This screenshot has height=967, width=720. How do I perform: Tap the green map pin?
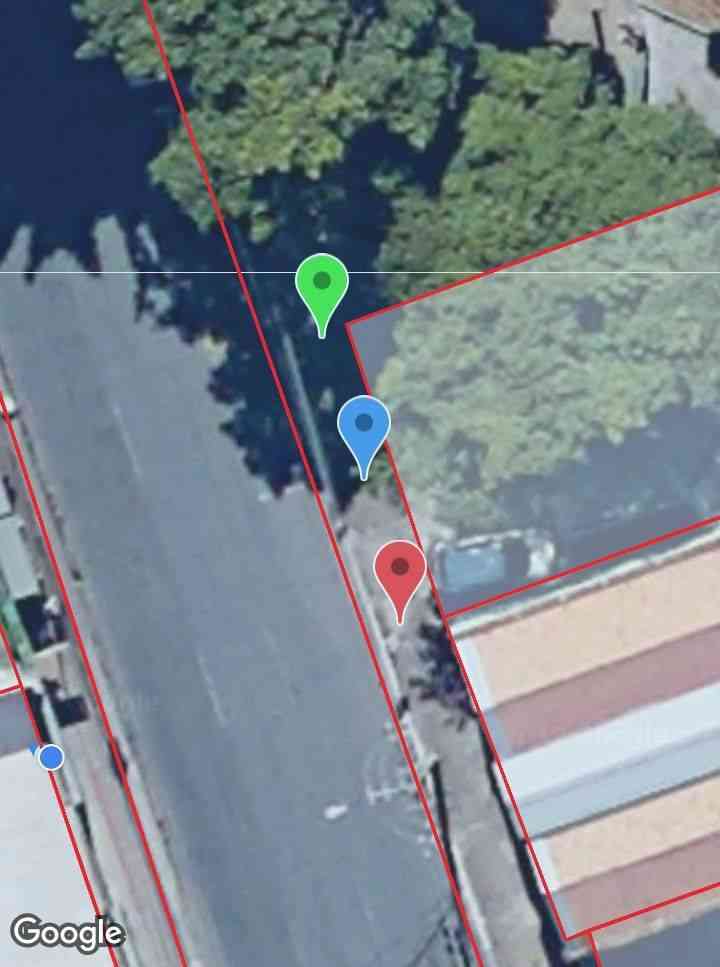(x=321, y=285)
